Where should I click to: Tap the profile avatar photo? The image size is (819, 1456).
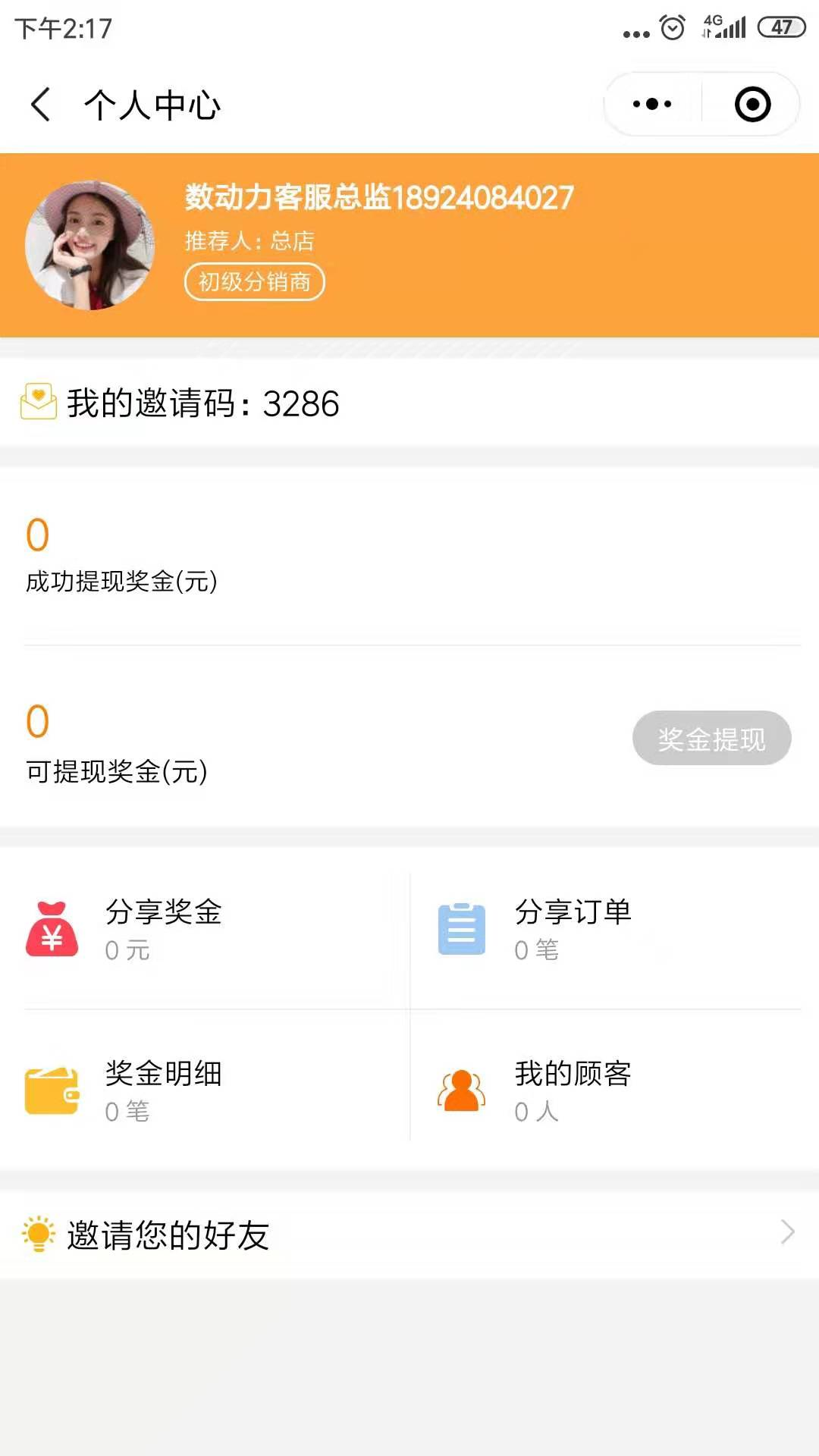pyautogui.click(x=89, y=245)
